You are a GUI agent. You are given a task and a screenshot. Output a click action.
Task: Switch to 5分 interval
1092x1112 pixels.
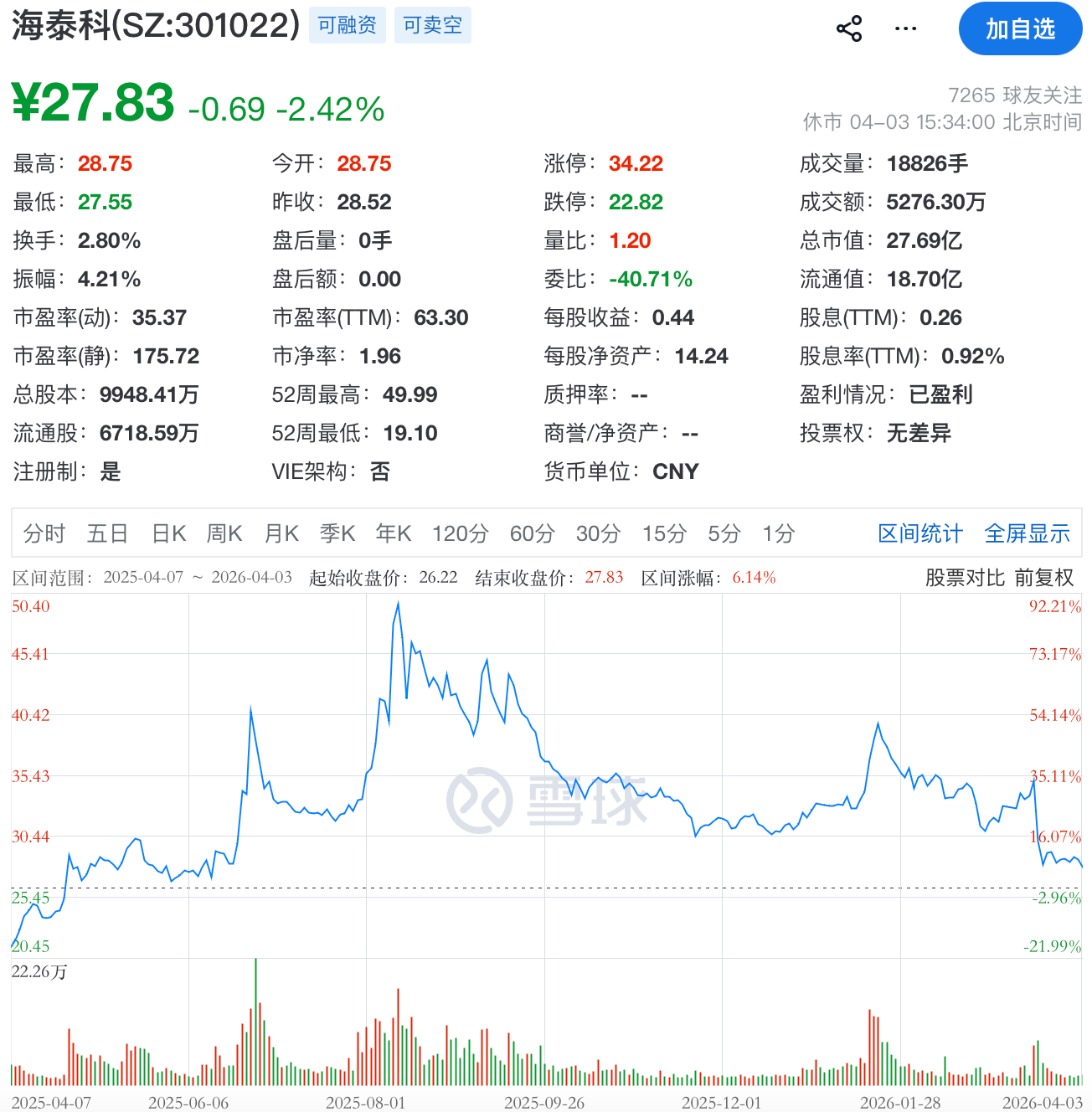click(x=724, y=533)
